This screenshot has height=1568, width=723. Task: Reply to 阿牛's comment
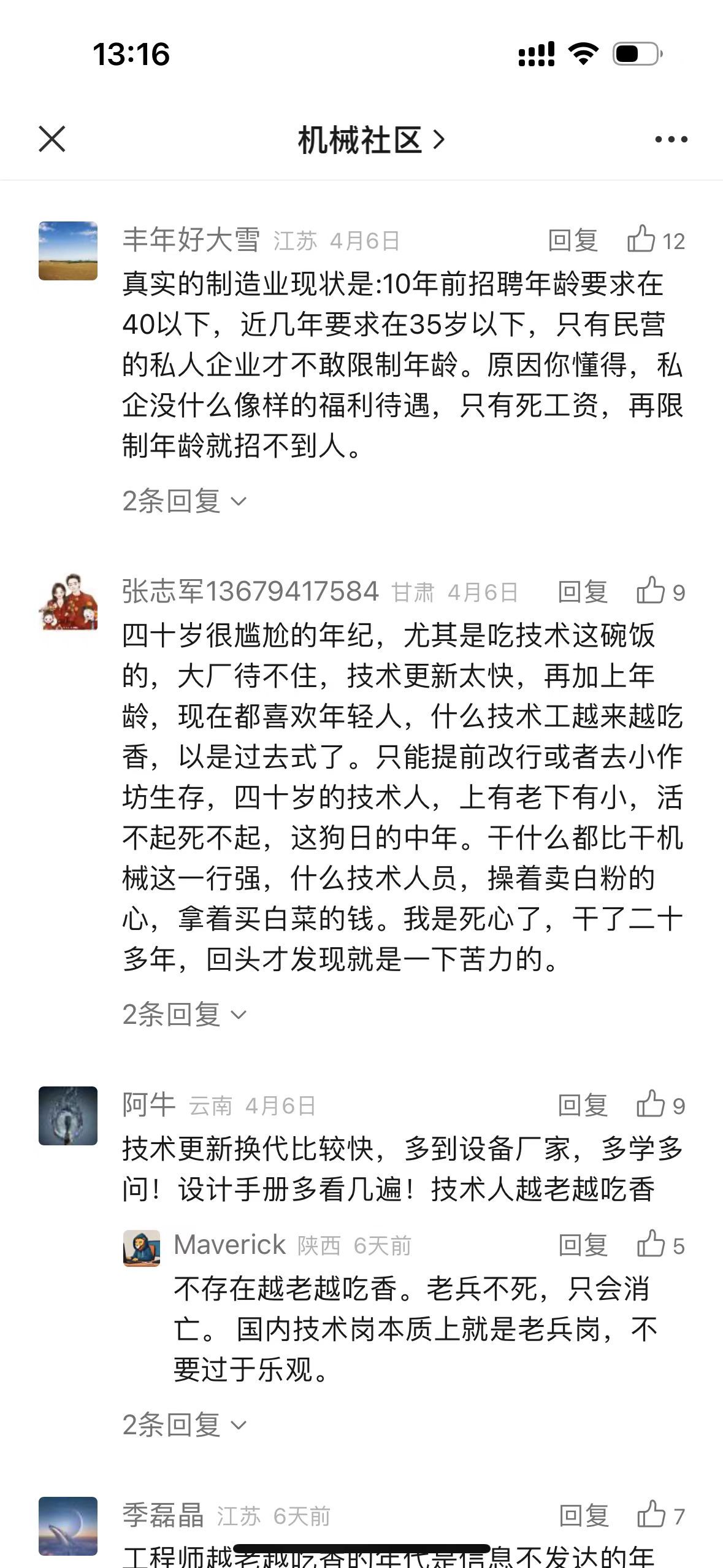click(x=582, y=1105)
